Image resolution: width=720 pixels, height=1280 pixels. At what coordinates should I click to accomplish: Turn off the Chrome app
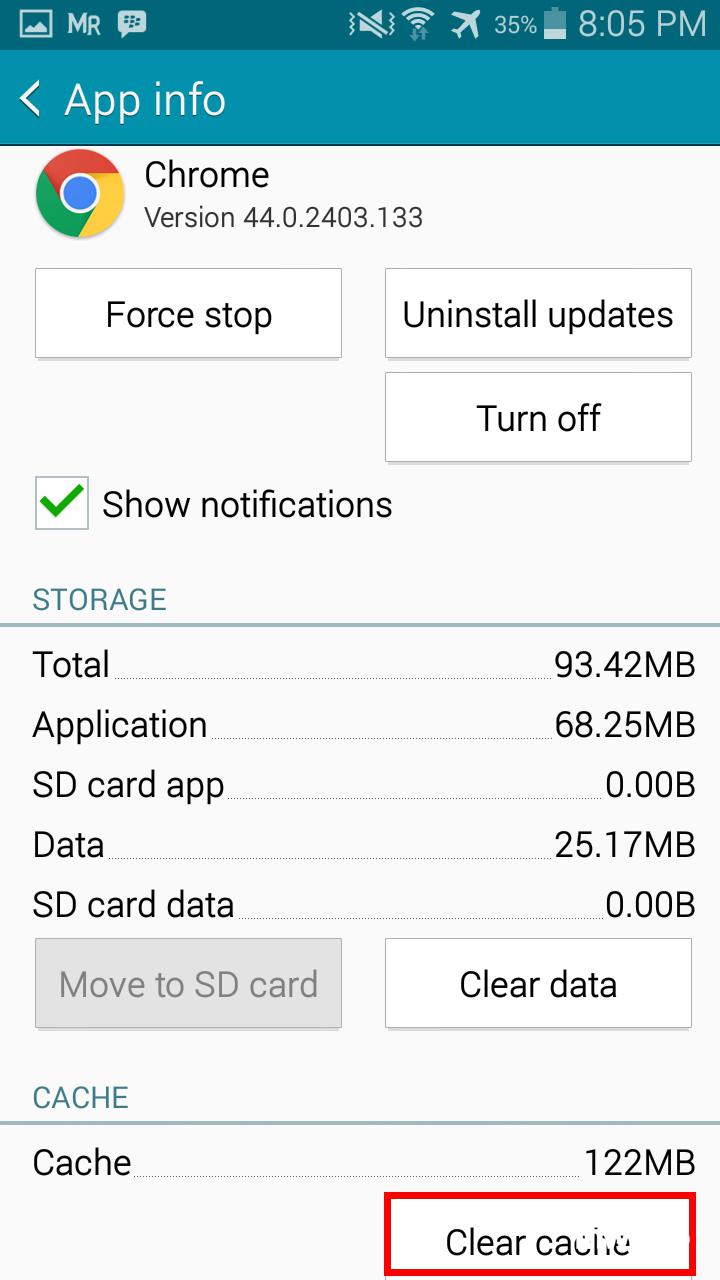click(538, 418)
